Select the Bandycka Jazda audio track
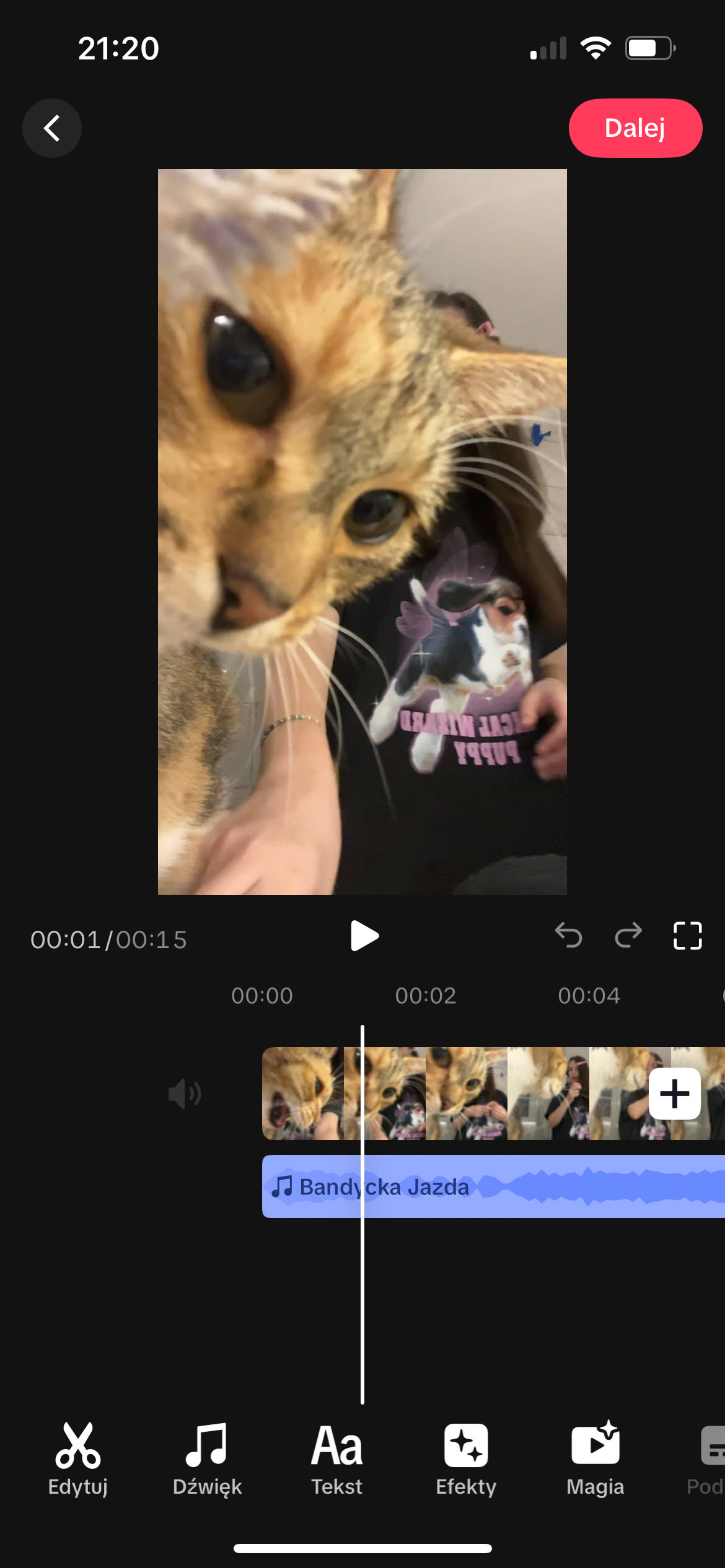 tap(496, 1187)
